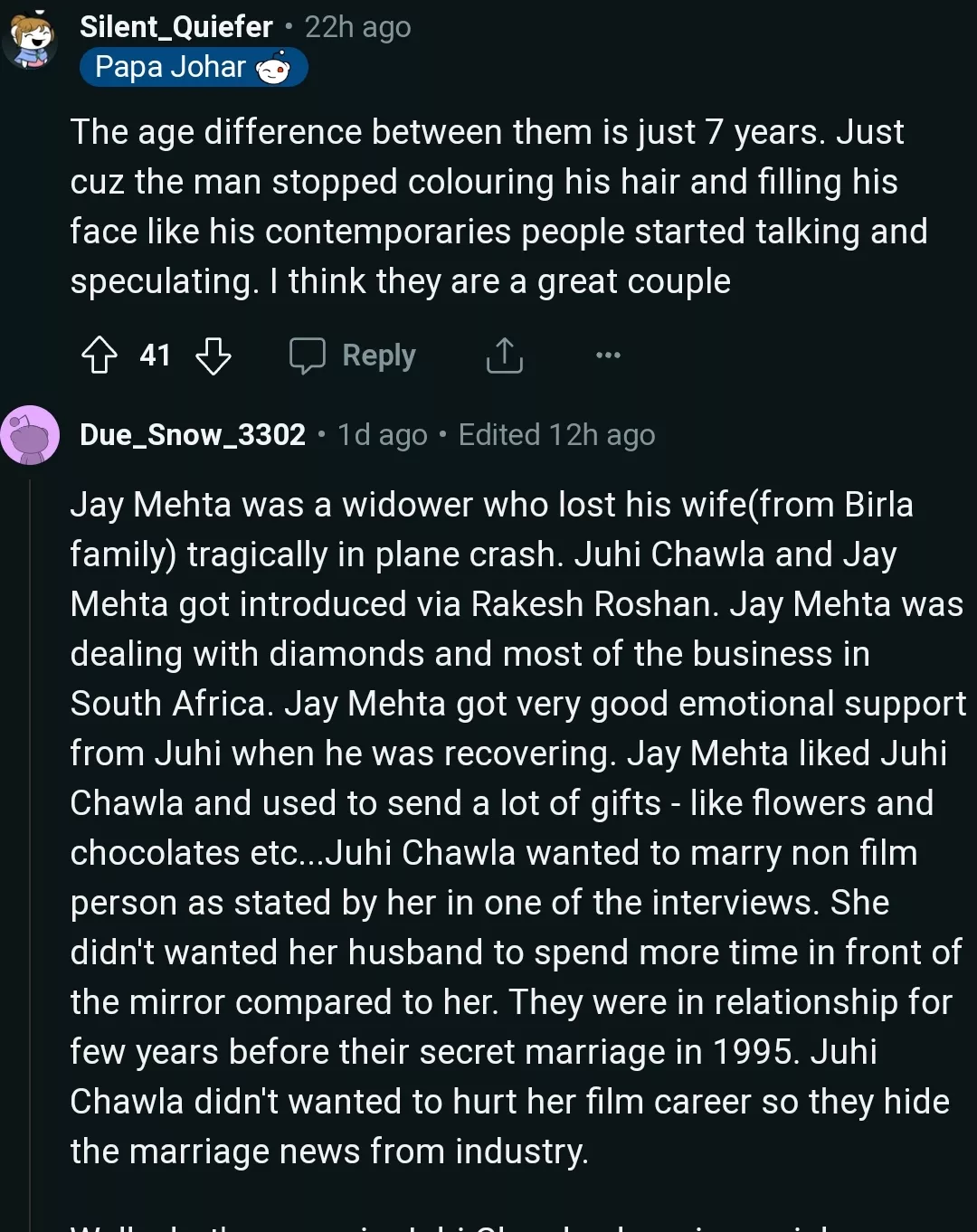Reply to Silent_Quiefer's comment

click(x=354, y=355)
